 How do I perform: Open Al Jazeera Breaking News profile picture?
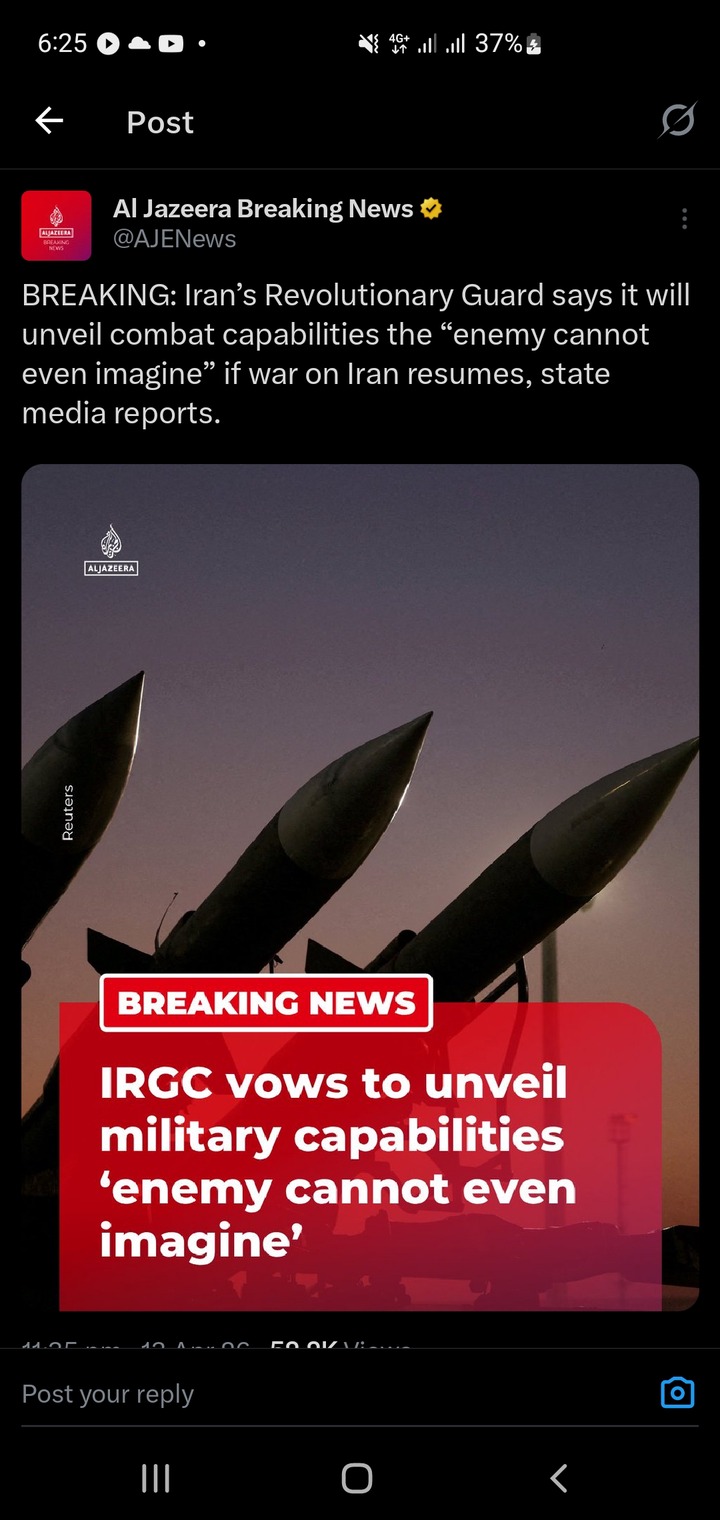56,225
